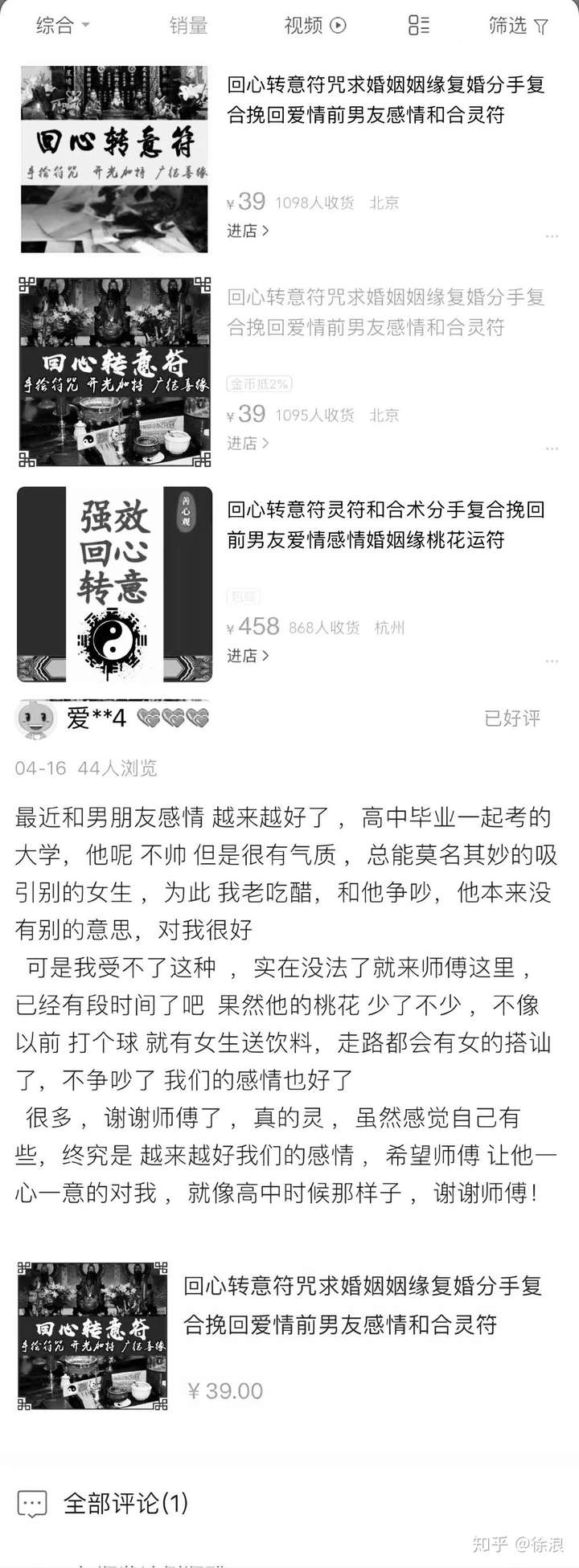Image resolution: width=579 pixels, height=1568 pixels.
Task: Open more options for the ¥458 listing
Action: (x=552, y=661)
